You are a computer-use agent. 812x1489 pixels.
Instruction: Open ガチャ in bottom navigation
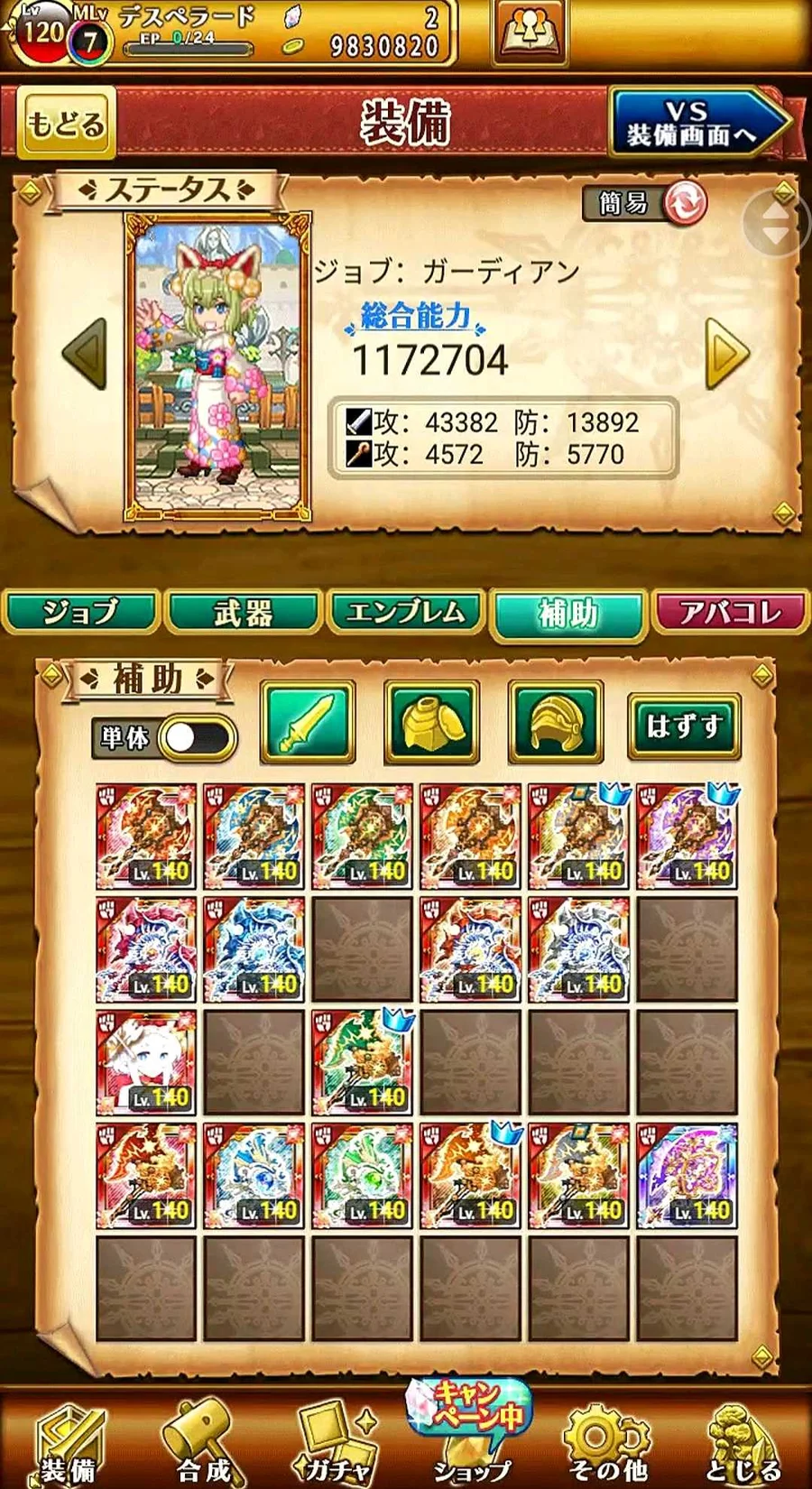(x=336, y=1444)
